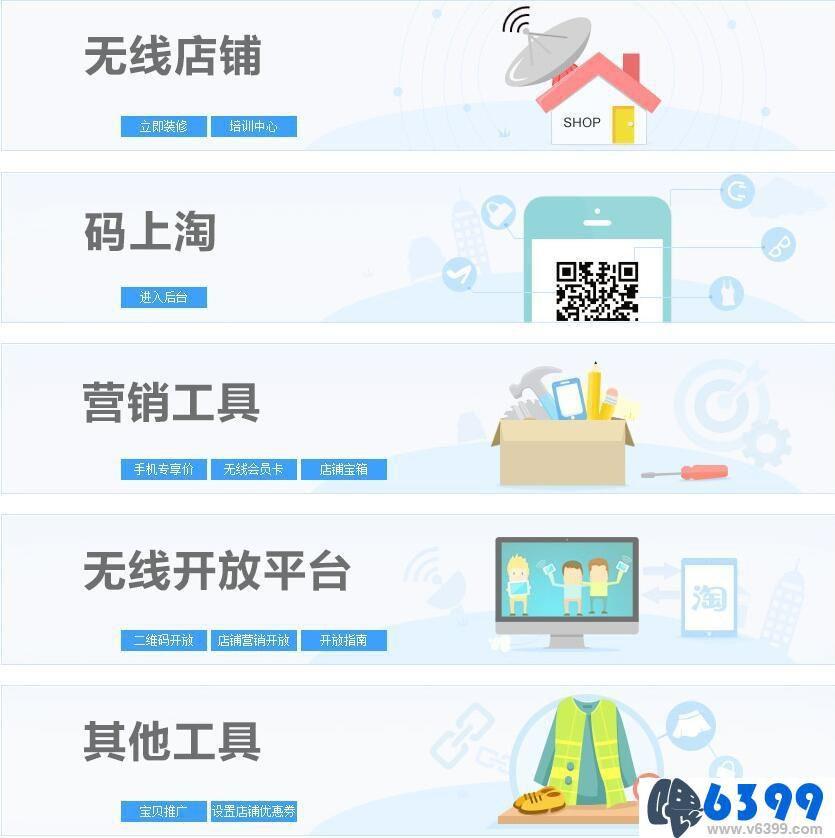Open the 店铺营销开放 option
This screenshot has width=835, height=838.
(253, 640)
